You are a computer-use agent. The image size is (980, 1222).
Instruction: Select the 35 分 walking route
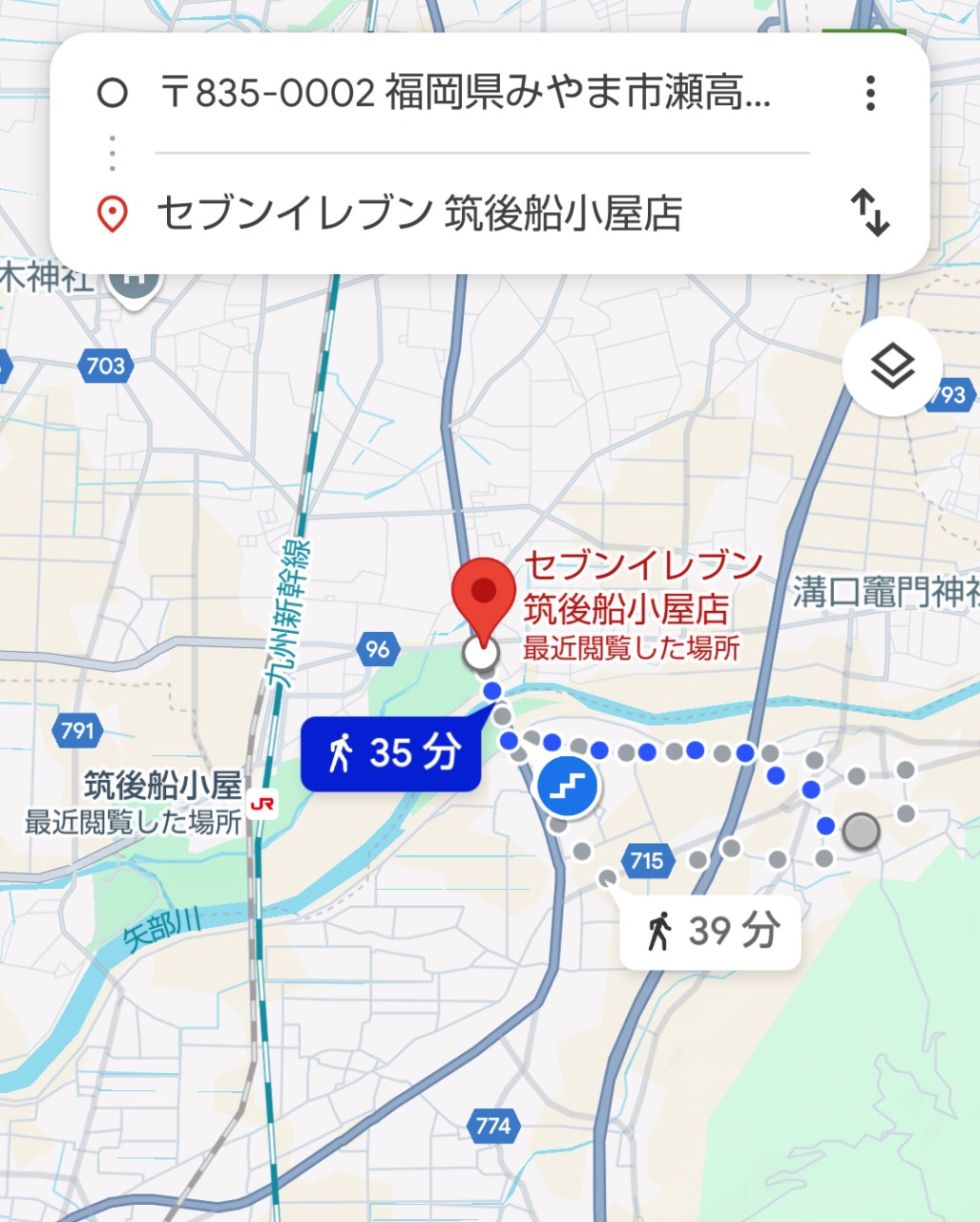click(x=390, y=753)
